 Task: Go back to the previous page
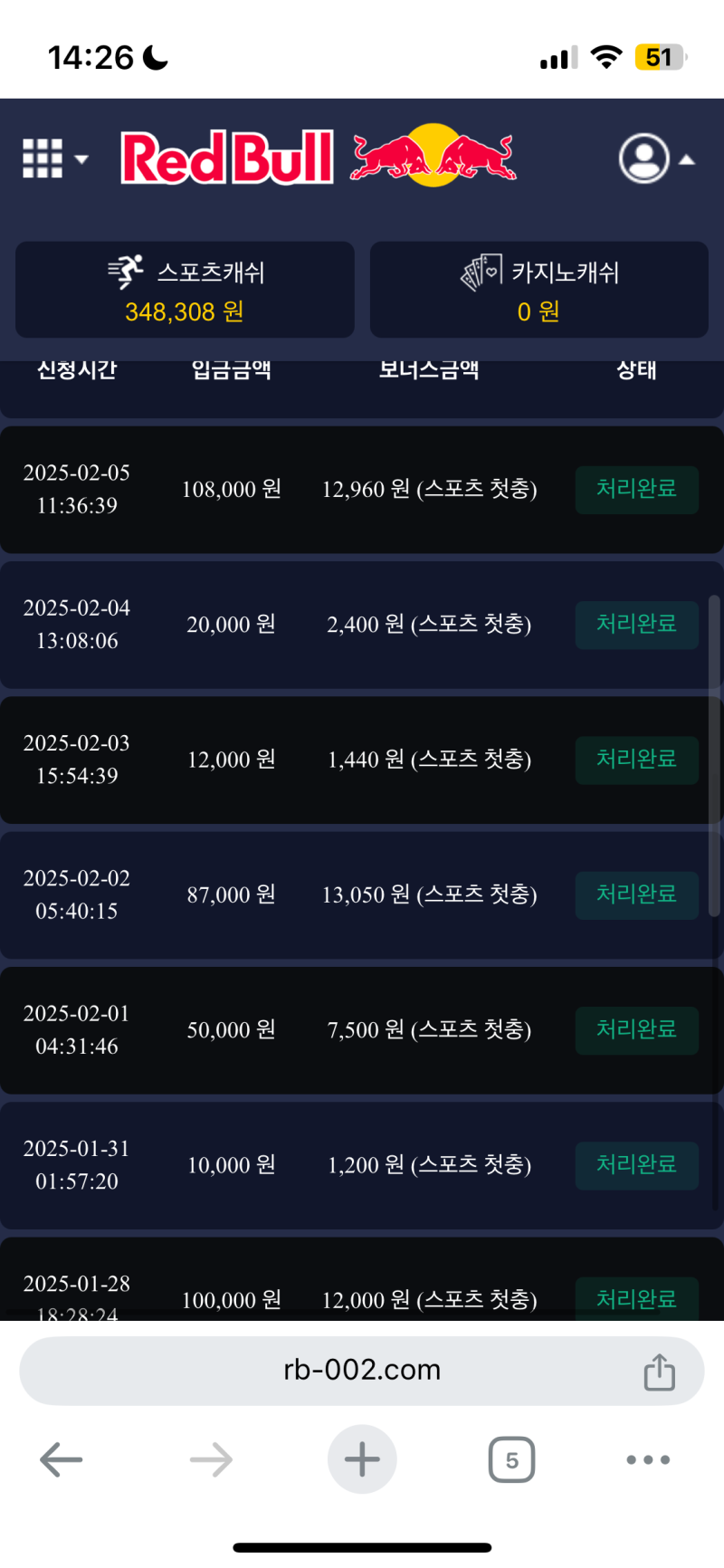pyautogui.click(x=62, y=1459)
